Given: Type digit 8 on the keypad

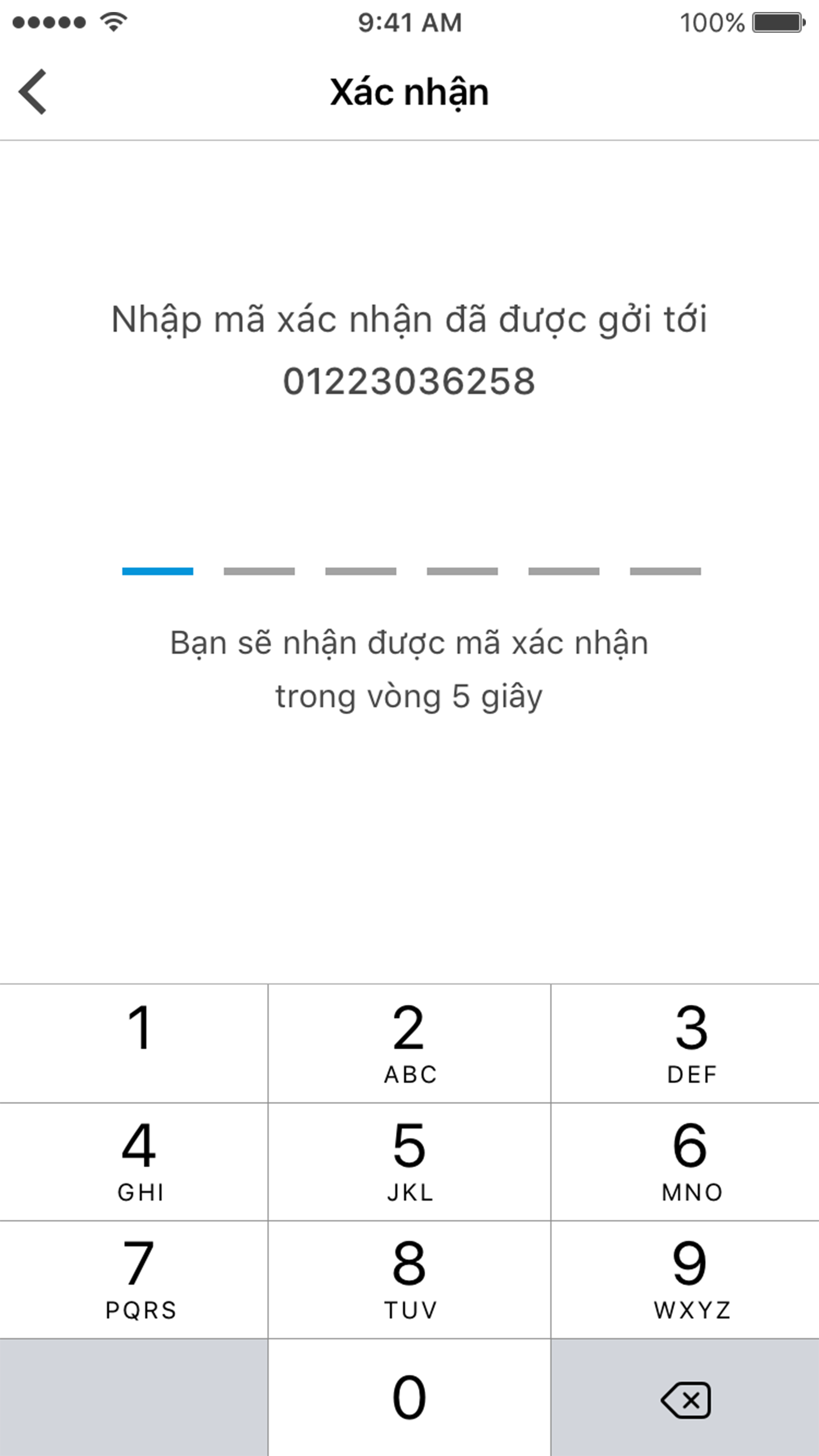Looking at the screenshot, I should (x=410, y=1279).
